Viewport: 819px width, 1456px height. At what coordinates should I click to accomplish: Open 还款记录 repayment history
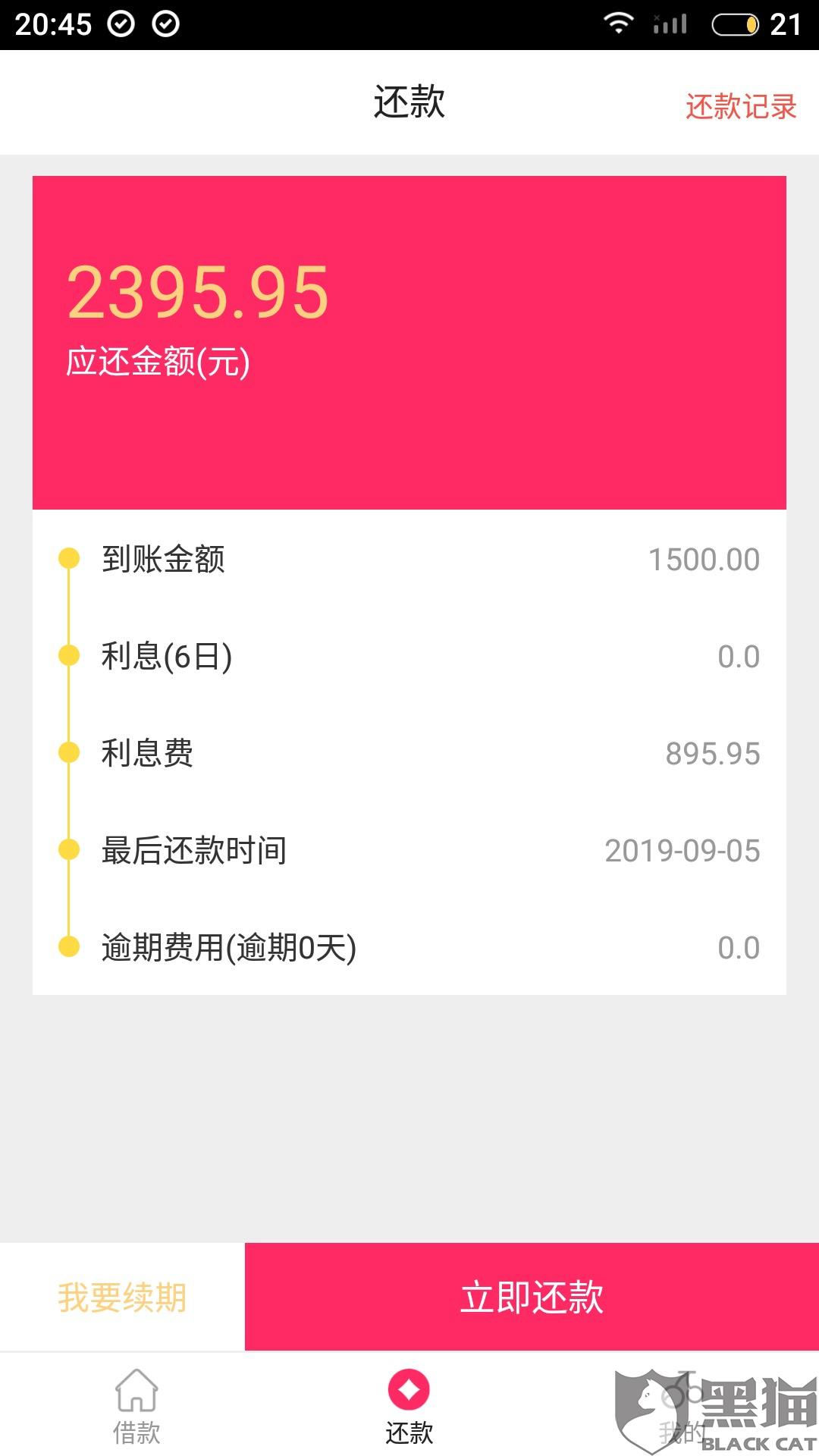(741, 107)
